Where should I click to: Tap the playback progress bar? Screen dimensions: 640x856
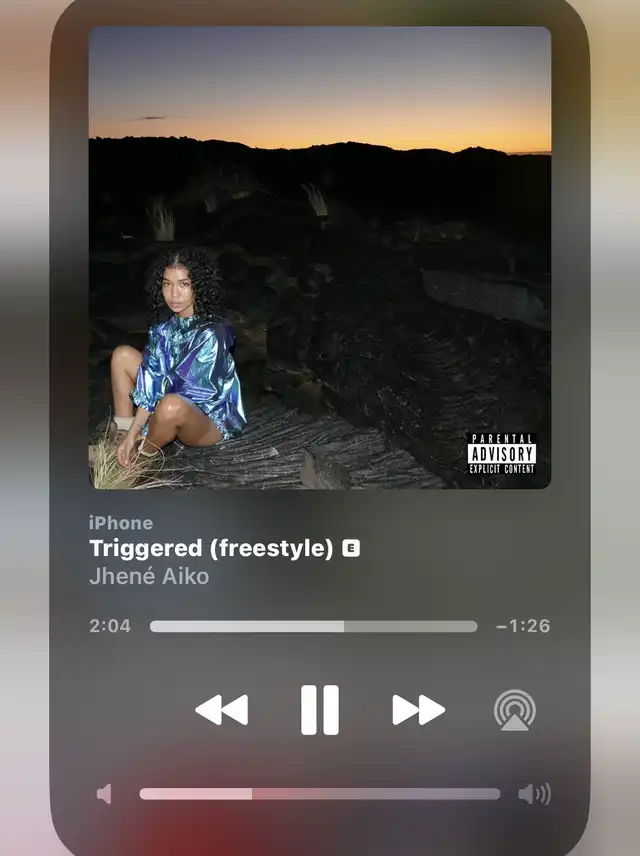tap(313, 627)
